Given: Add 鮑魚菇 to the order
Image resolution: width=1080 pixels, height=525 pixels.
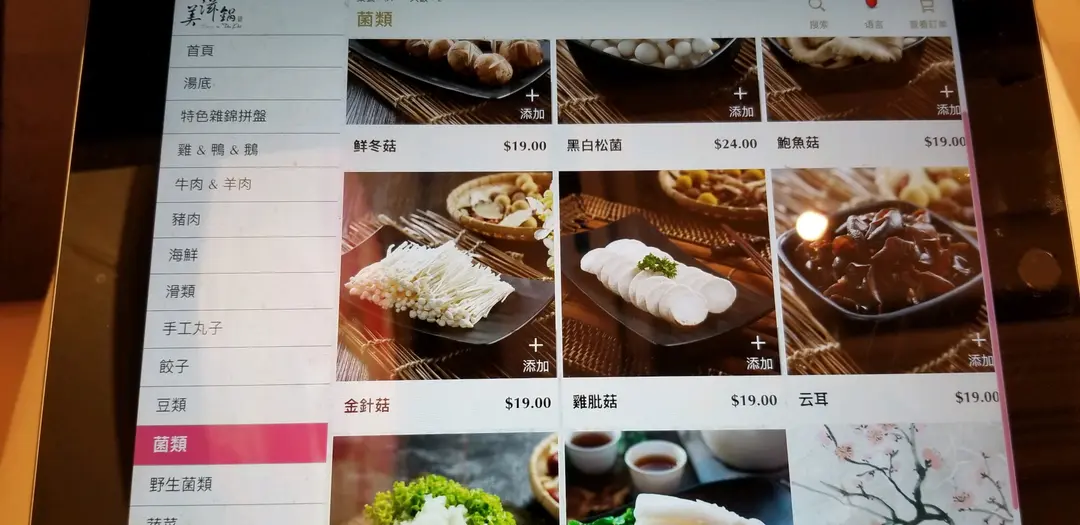Looking at the screenshot, I should tap(947, 100).
